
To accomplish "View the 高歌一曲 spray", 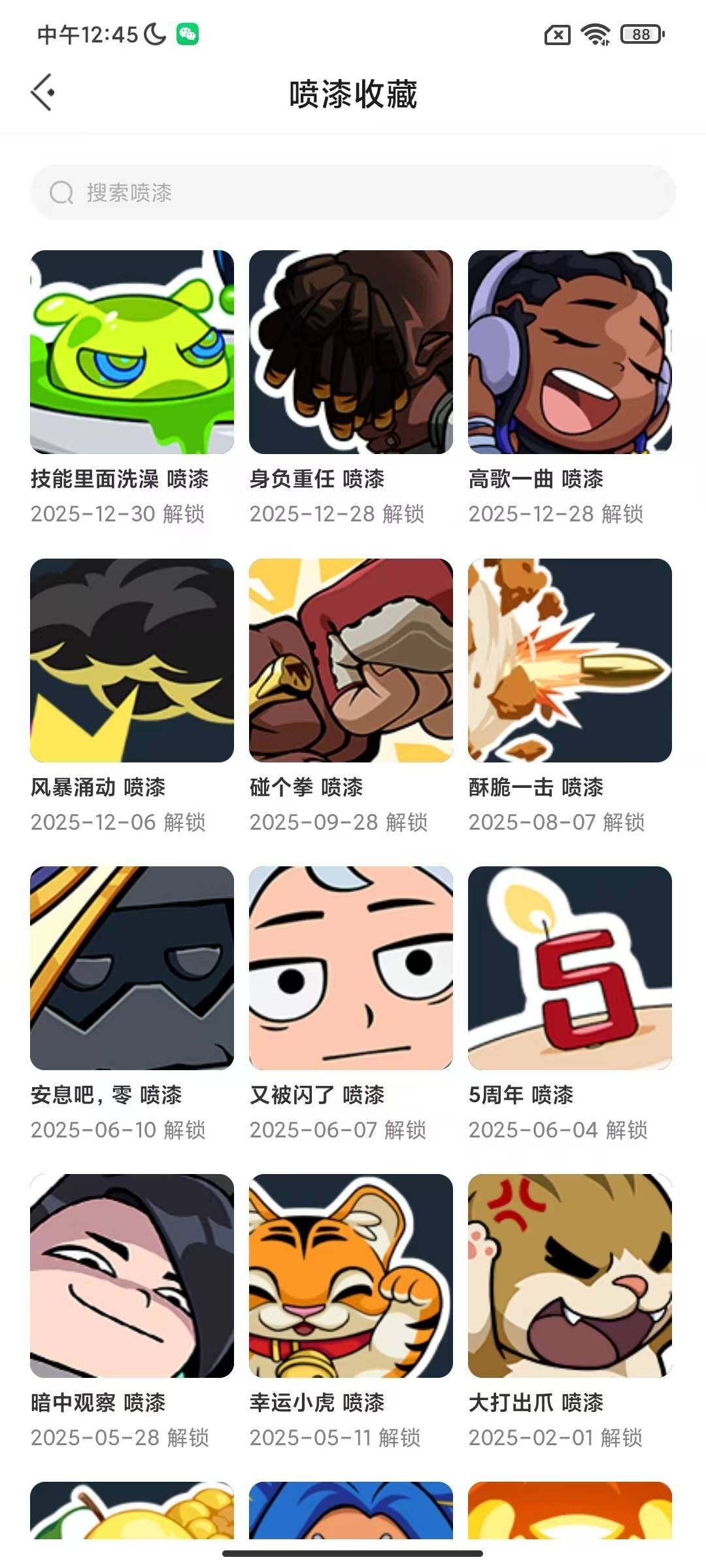I will 570,352.
